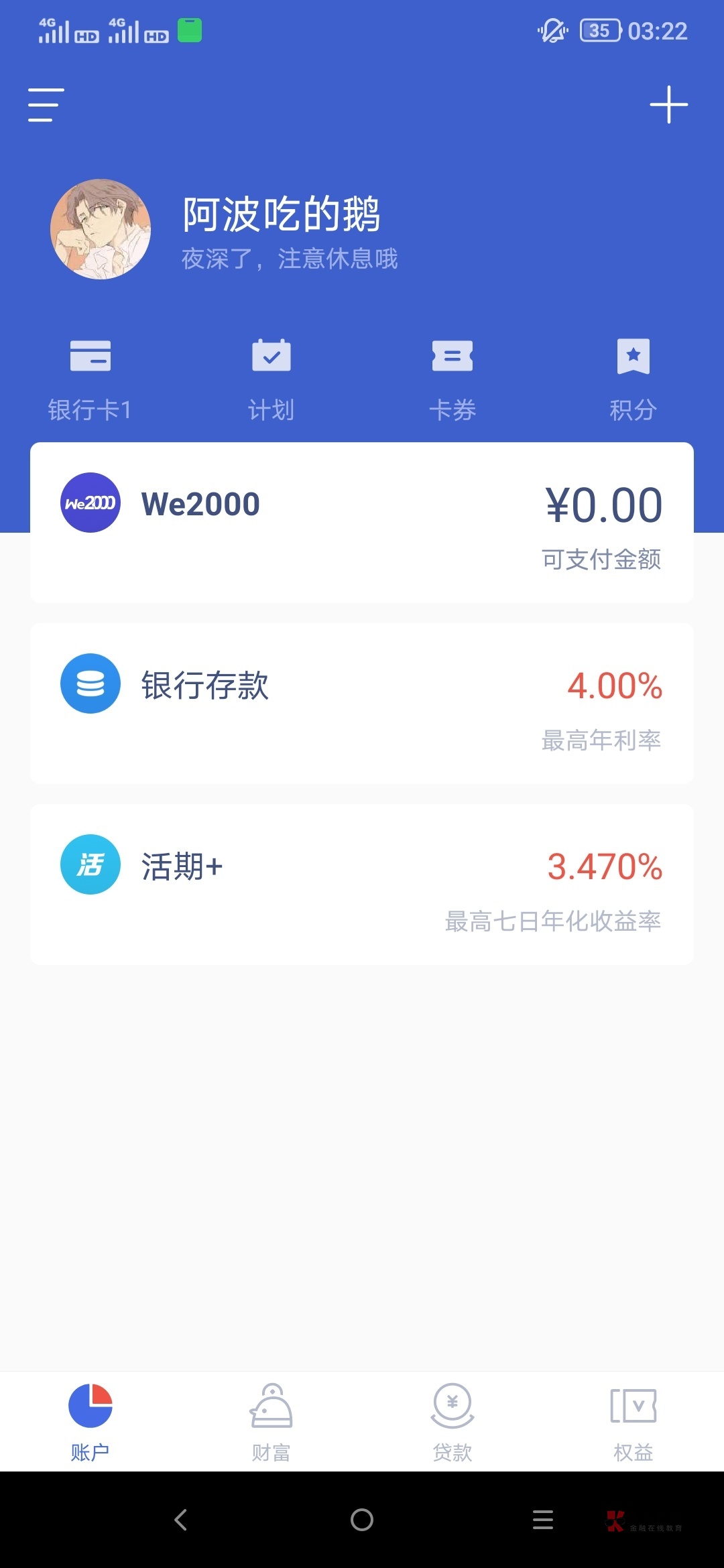The width and height of the screenshot is (724, 1568).
Task: Open the side drawer menu
Action: pyautogui.click(x=46, y=105)
